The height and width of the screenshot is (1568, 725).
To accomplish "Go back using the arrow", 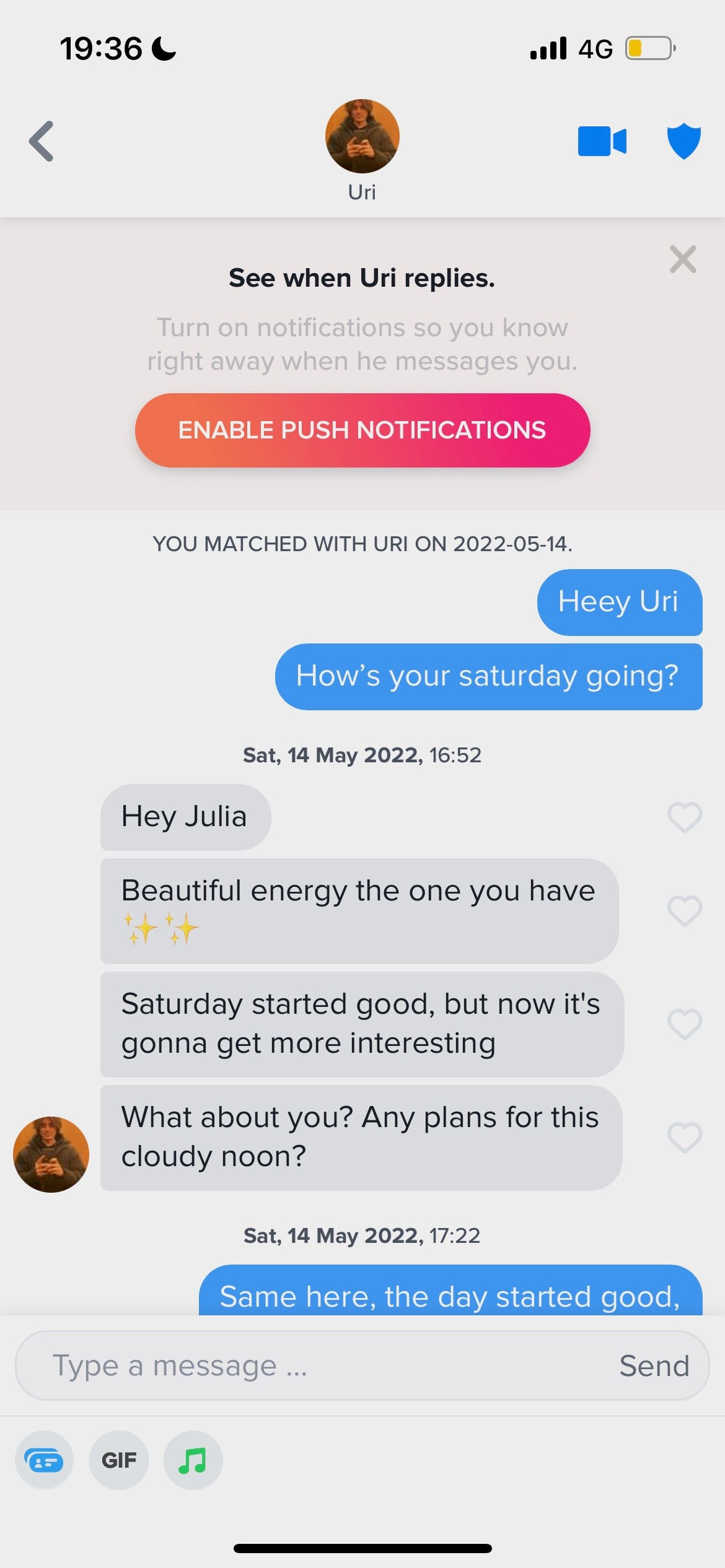I will click(42, 141).
